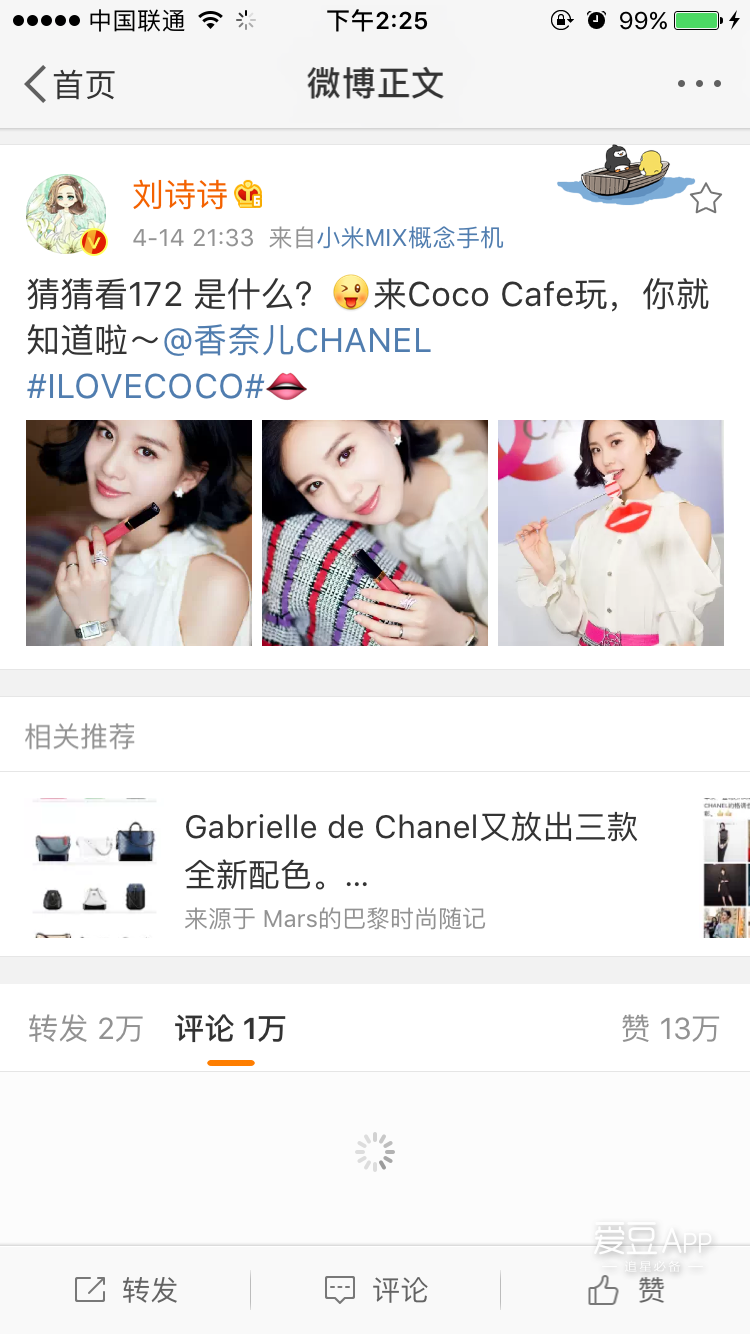View the second photo with tweed jacket
Screen dimensions: 750x1334
[375, 533]
